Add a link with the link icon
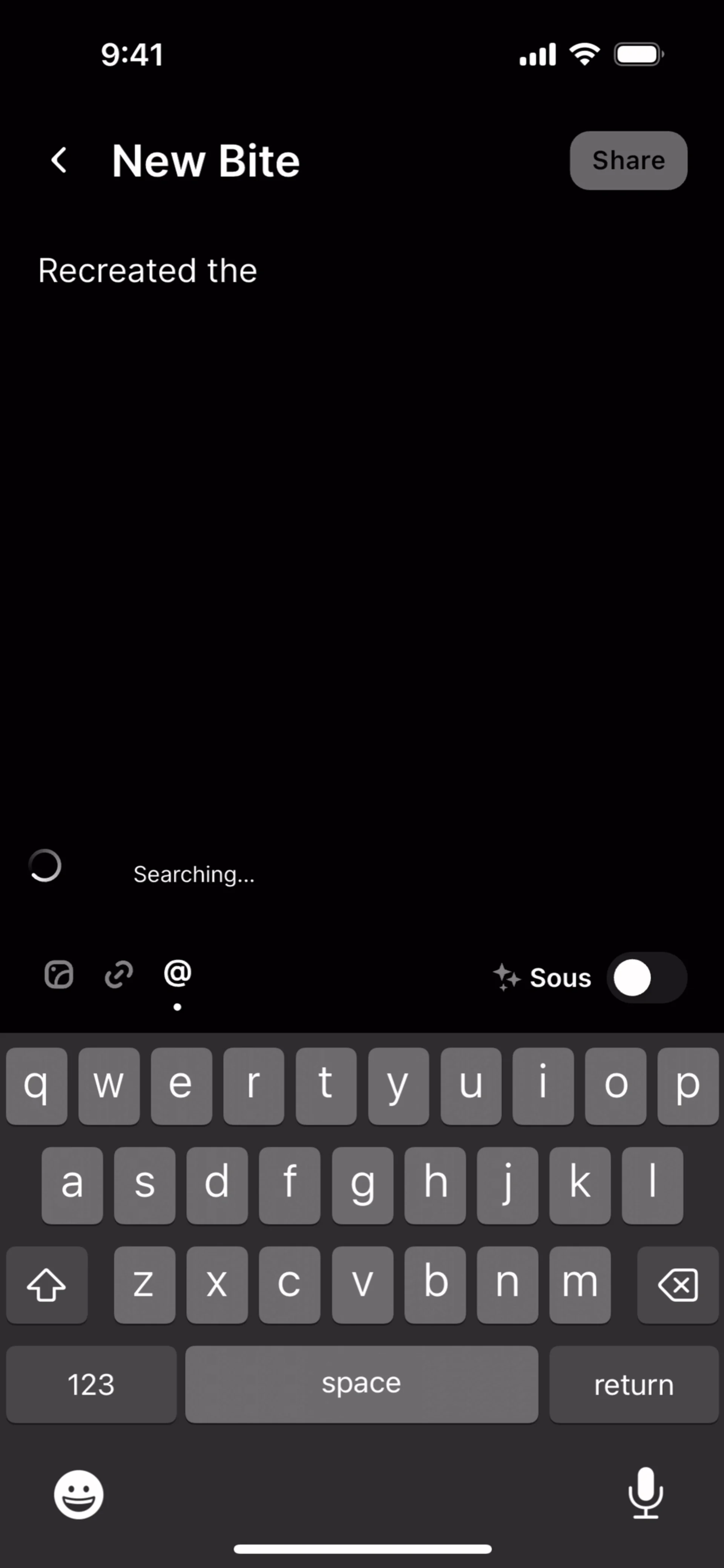724x1568 pixels. point(119,975)
